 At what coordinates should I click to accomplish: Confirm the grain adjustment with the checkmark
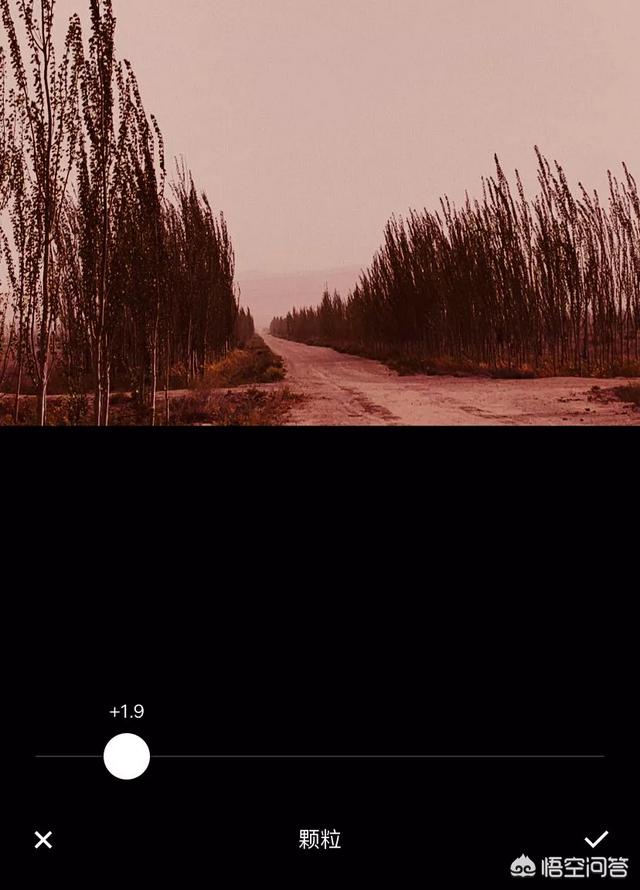click(596, 839)
